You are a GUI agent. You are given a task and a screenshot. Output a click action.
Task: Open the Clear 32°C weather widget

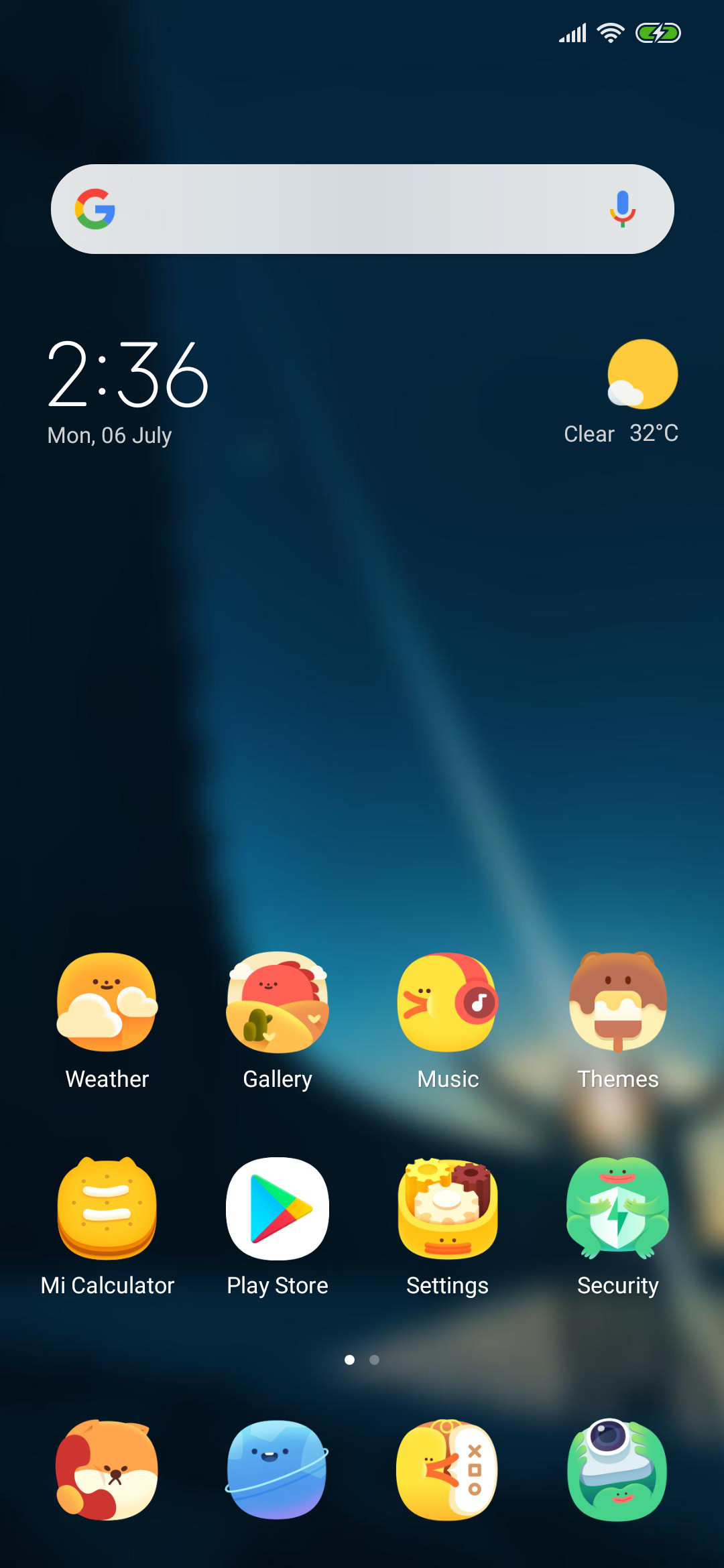[x=622, y=392]
